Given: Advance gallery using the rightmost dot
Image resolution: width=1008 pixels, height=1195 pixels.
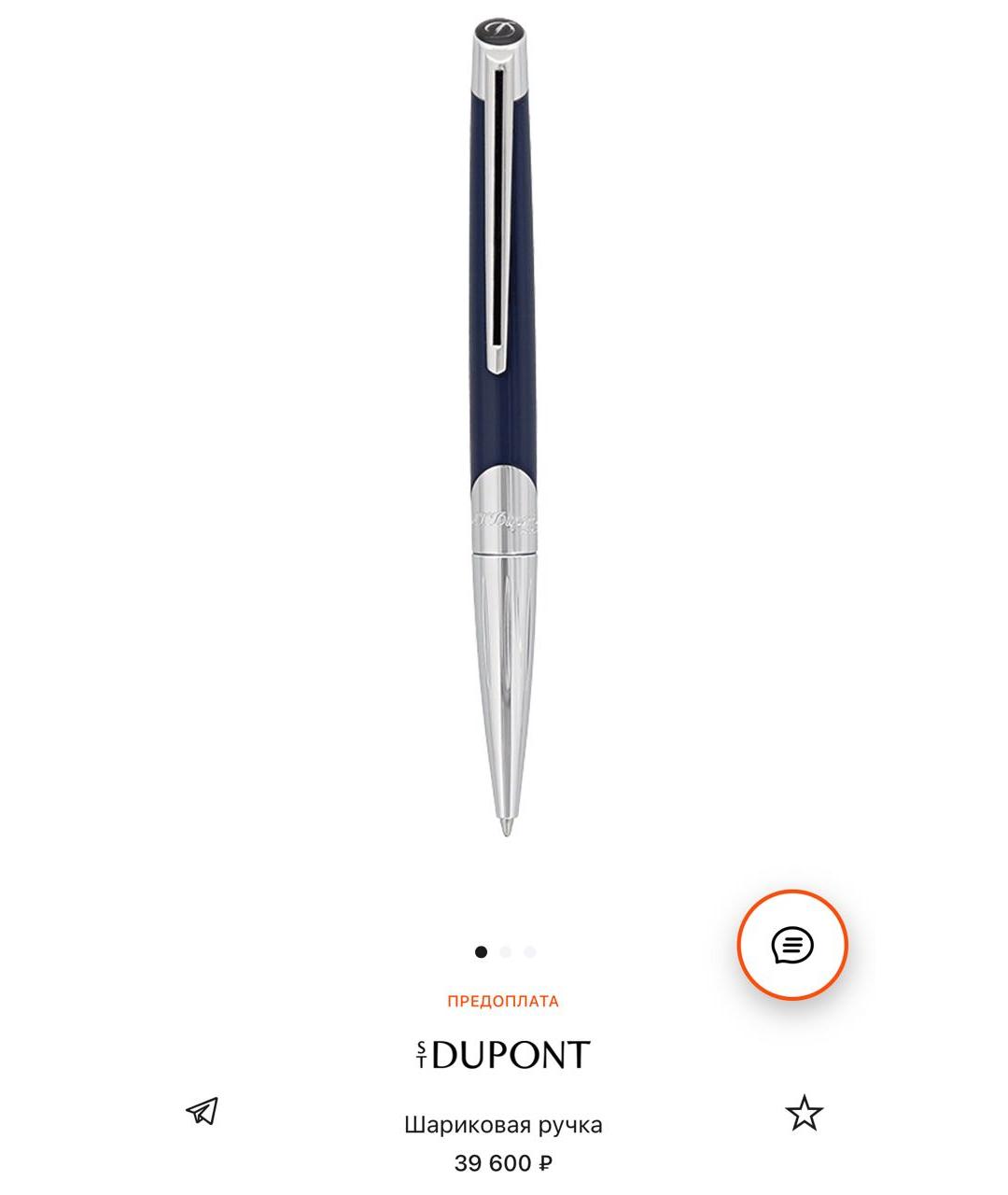Looking at the screenshot, I should pyautogui.click(x=530, y=951).
